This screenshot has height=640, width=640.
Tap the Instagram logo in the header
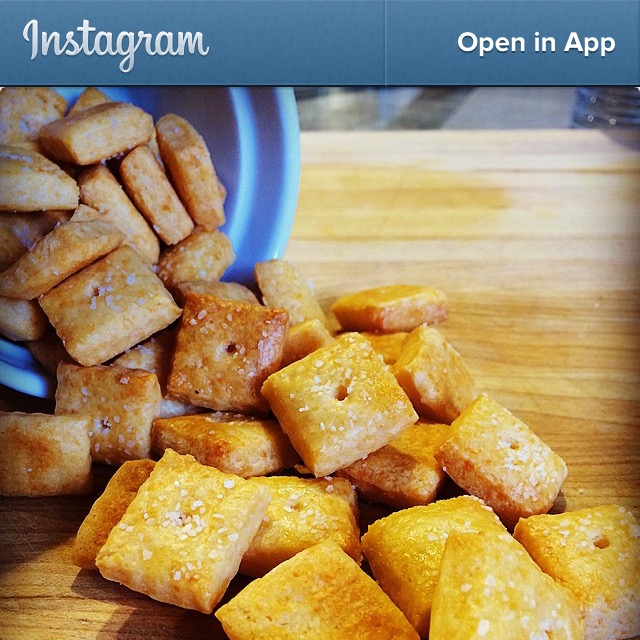pos(116,43)
